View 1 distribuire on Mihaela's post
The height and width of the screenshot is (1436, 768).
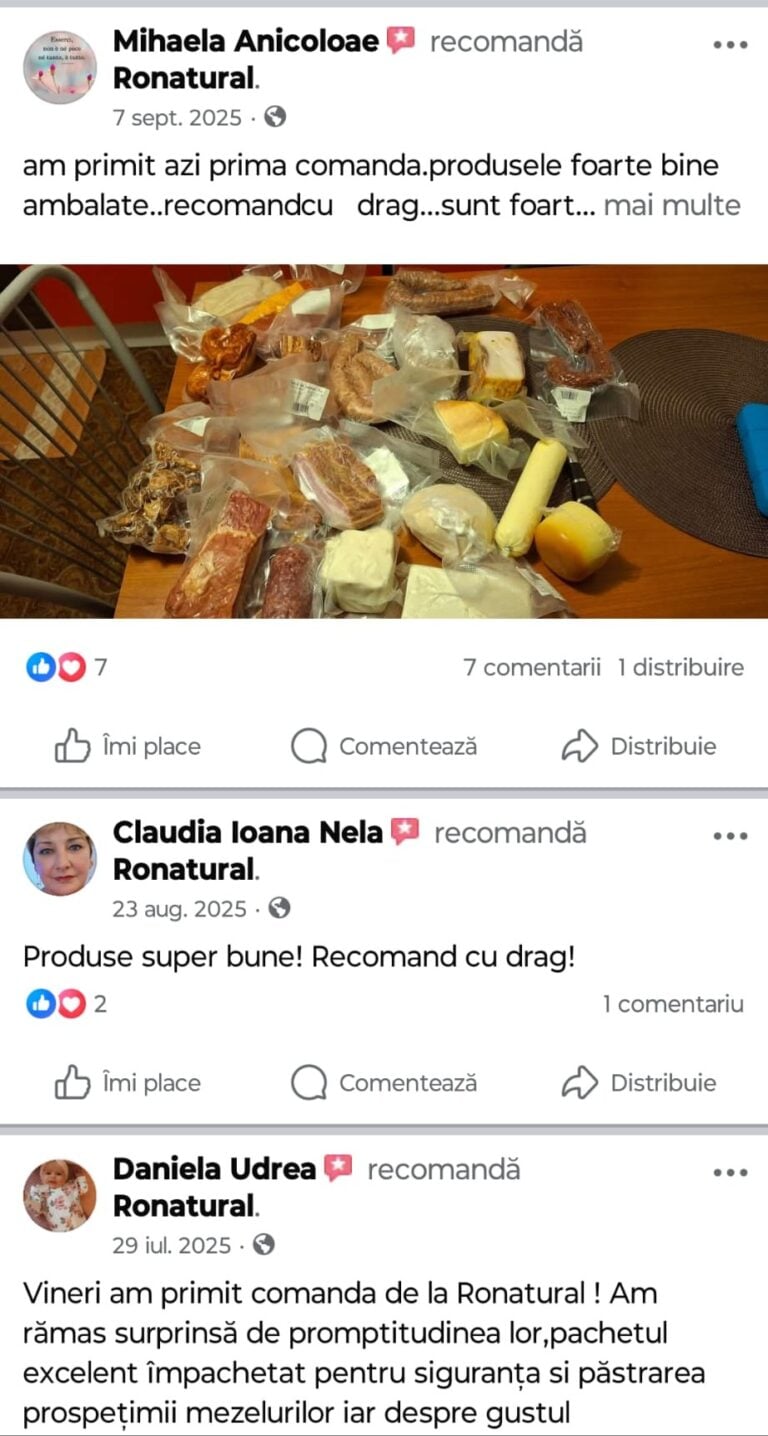click(680, 667)
